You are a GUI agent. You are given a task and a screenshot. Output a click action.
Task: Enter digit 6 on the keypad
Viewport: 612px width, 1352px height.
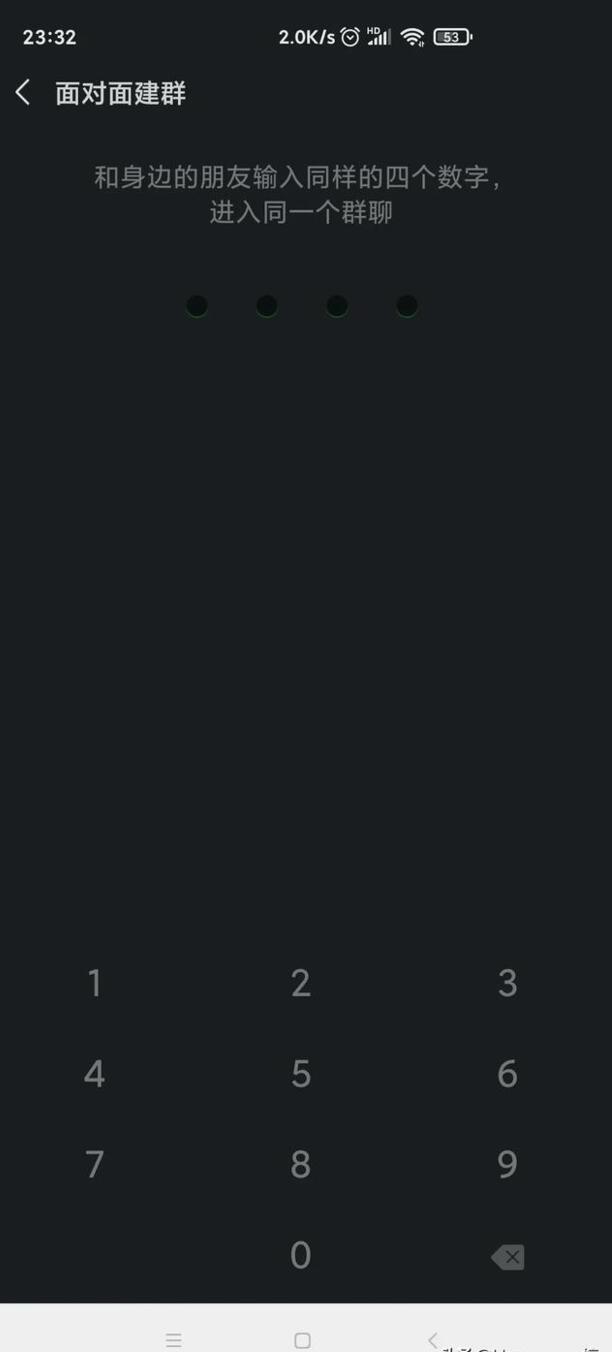507,1074
